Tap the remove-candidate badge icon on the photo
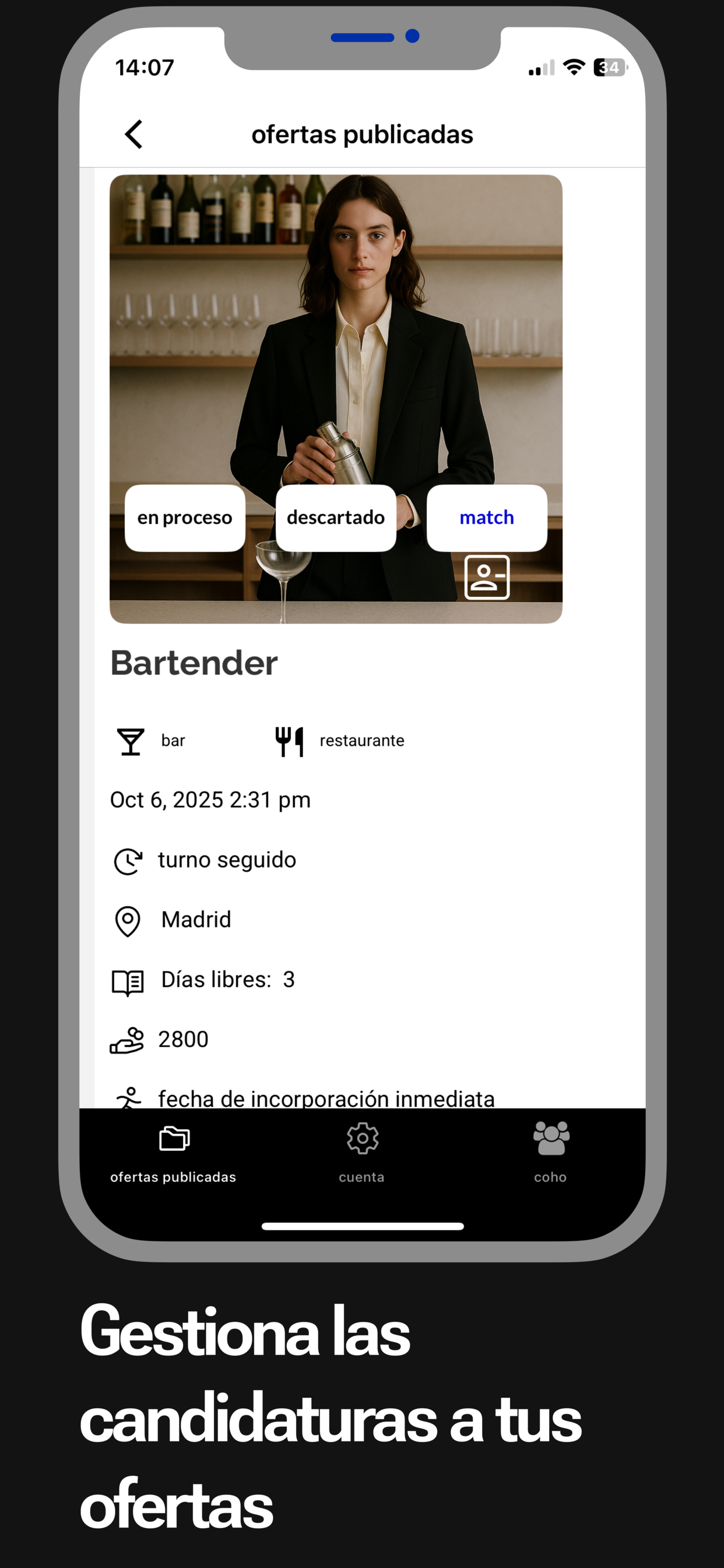724x1568 pixels. tap(486, 576)
